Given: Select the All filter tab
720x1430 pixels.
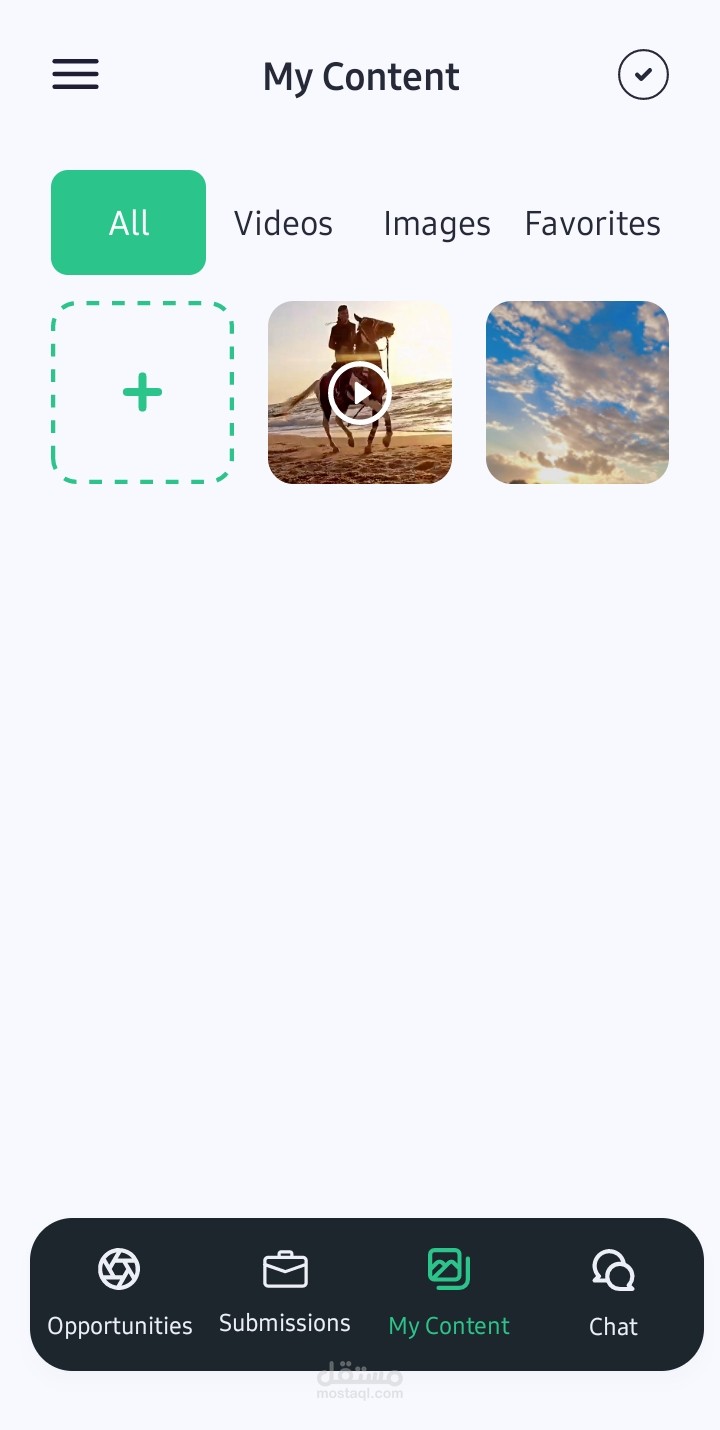Looking at the screenshot, I should coord(128,223).
